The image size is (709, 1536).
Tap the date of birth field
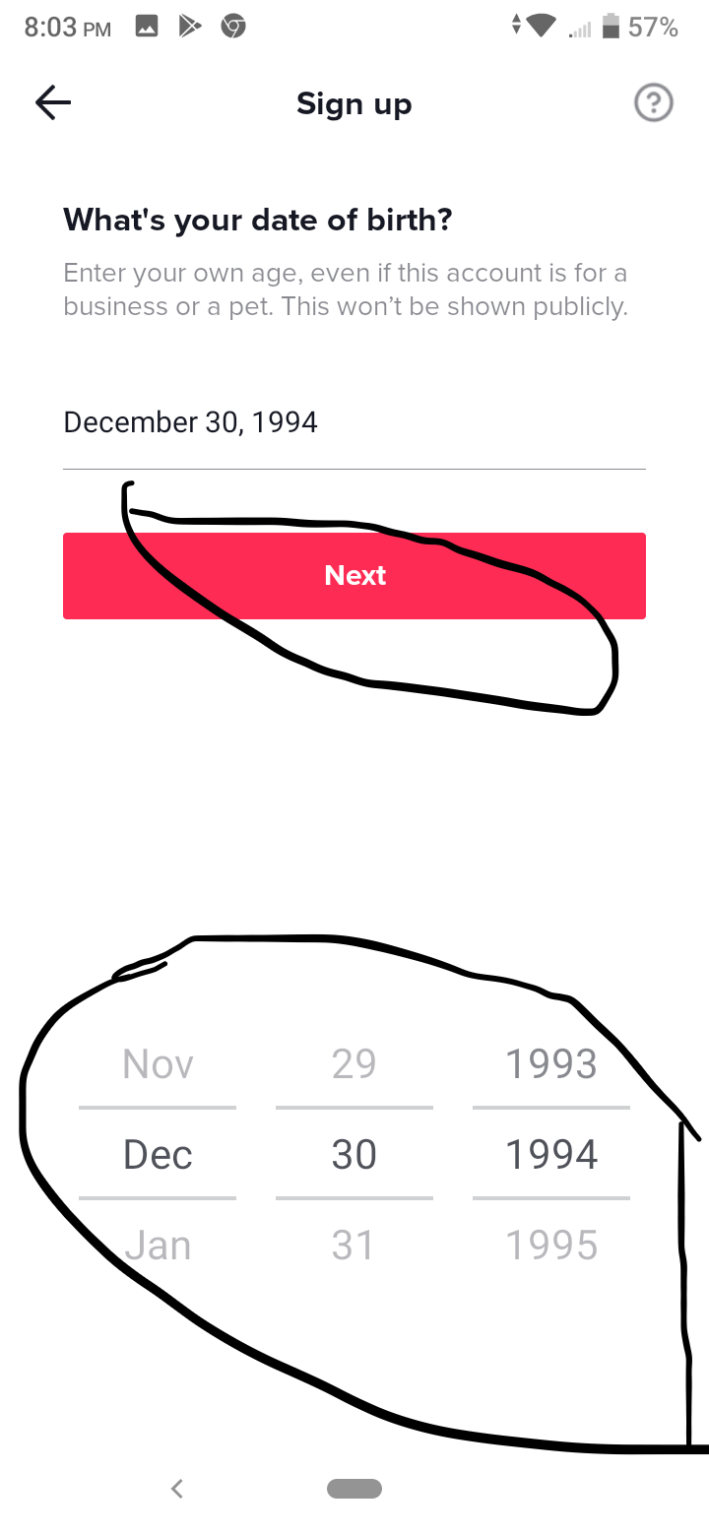pyautogui.click(x=354, y=423)
